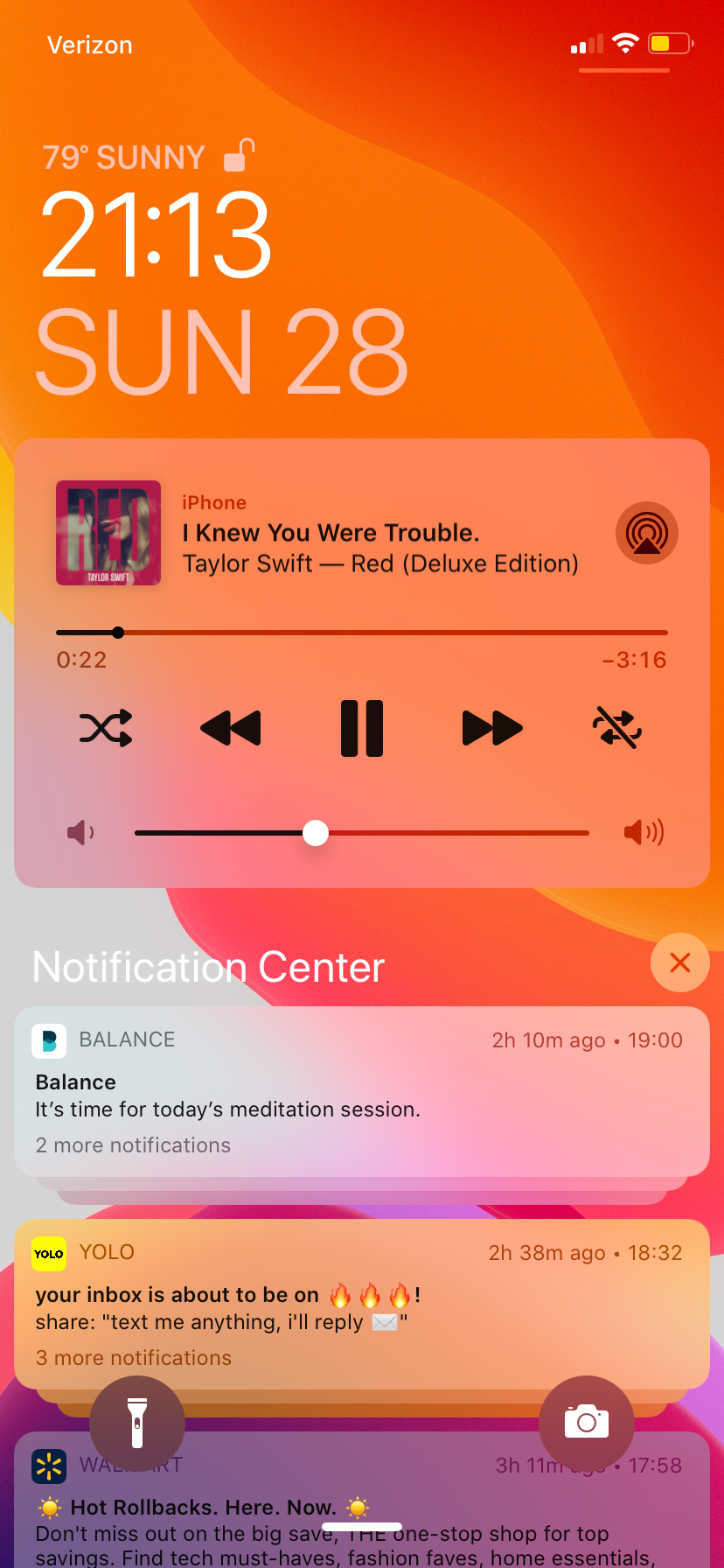Viewport: 724px width, 1568px height.
Task: Skip to the next track
Action: pos(492,728)
